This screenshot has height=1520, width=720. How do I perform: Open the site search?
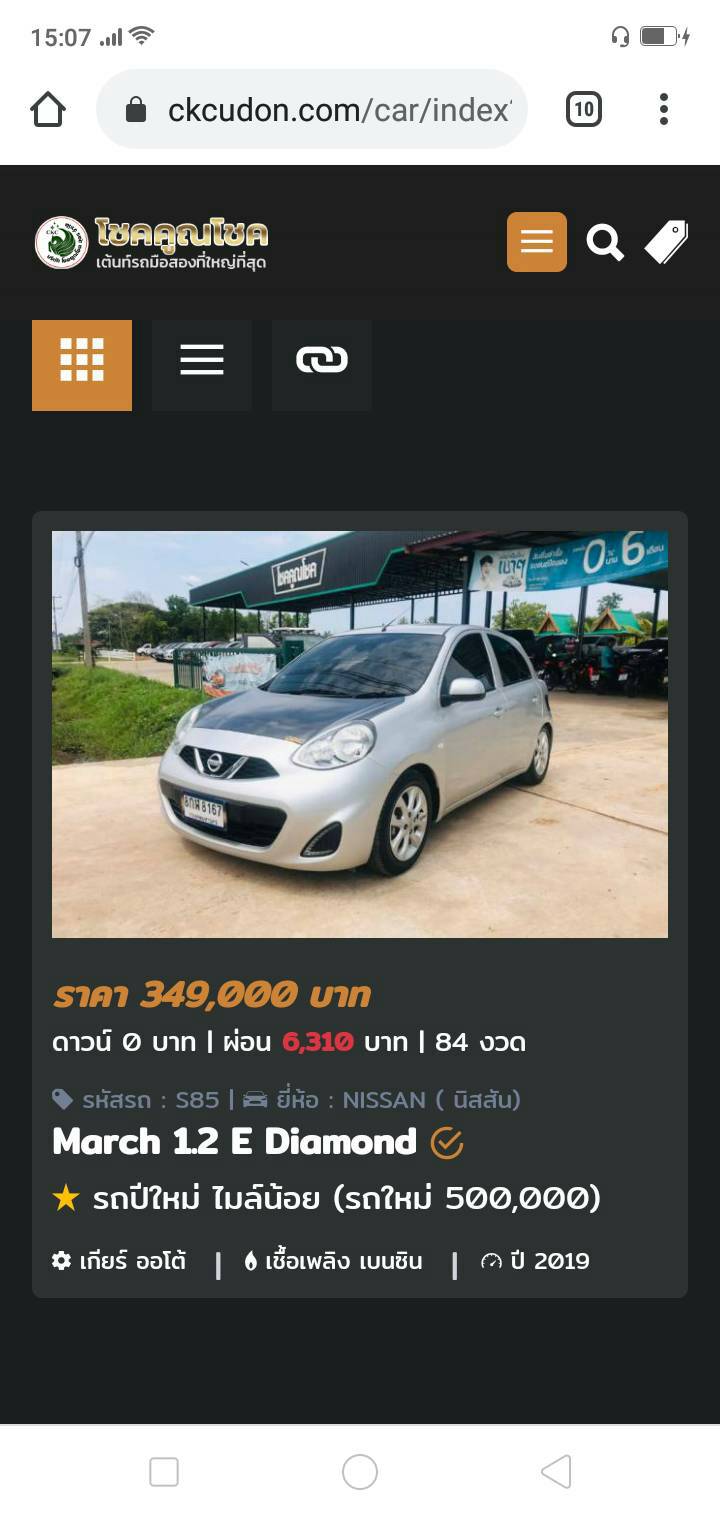[x=605, y=242]
